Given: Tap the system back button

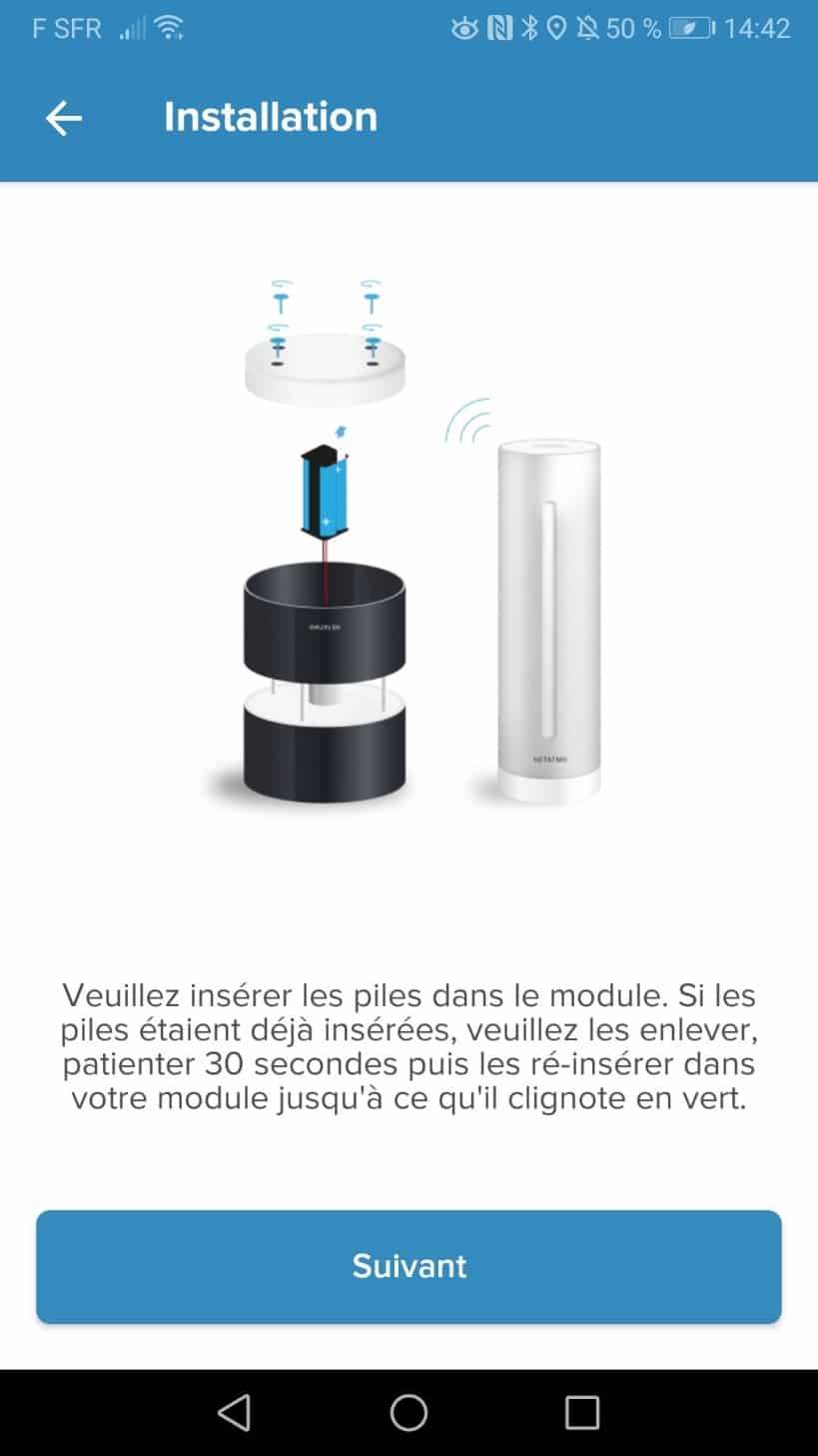Looking at the screenshot, I should tap(234, 1412).
